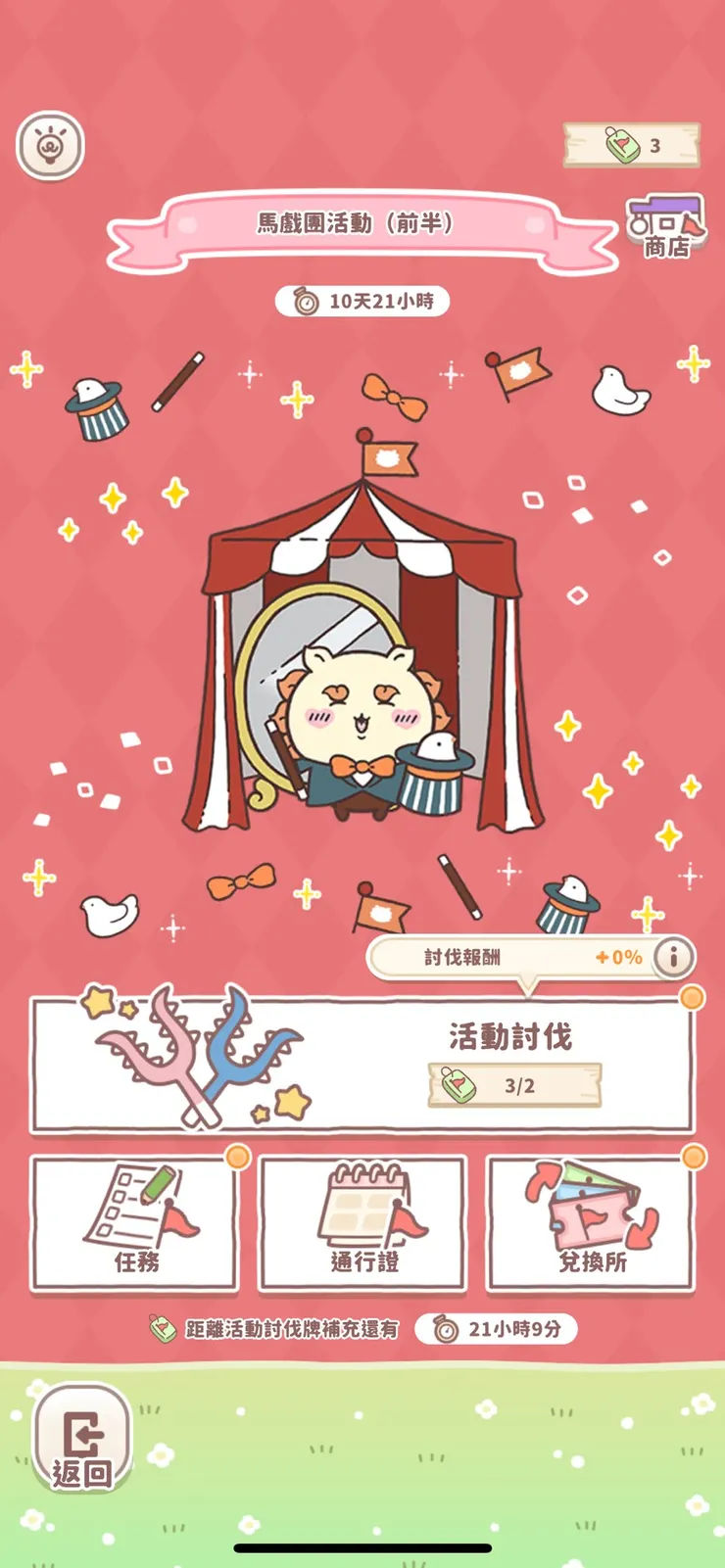The width and height of the screenshot is (725, 1568).
Task: Open the 任務 missions panel
Action: [x=135, y=1222]
